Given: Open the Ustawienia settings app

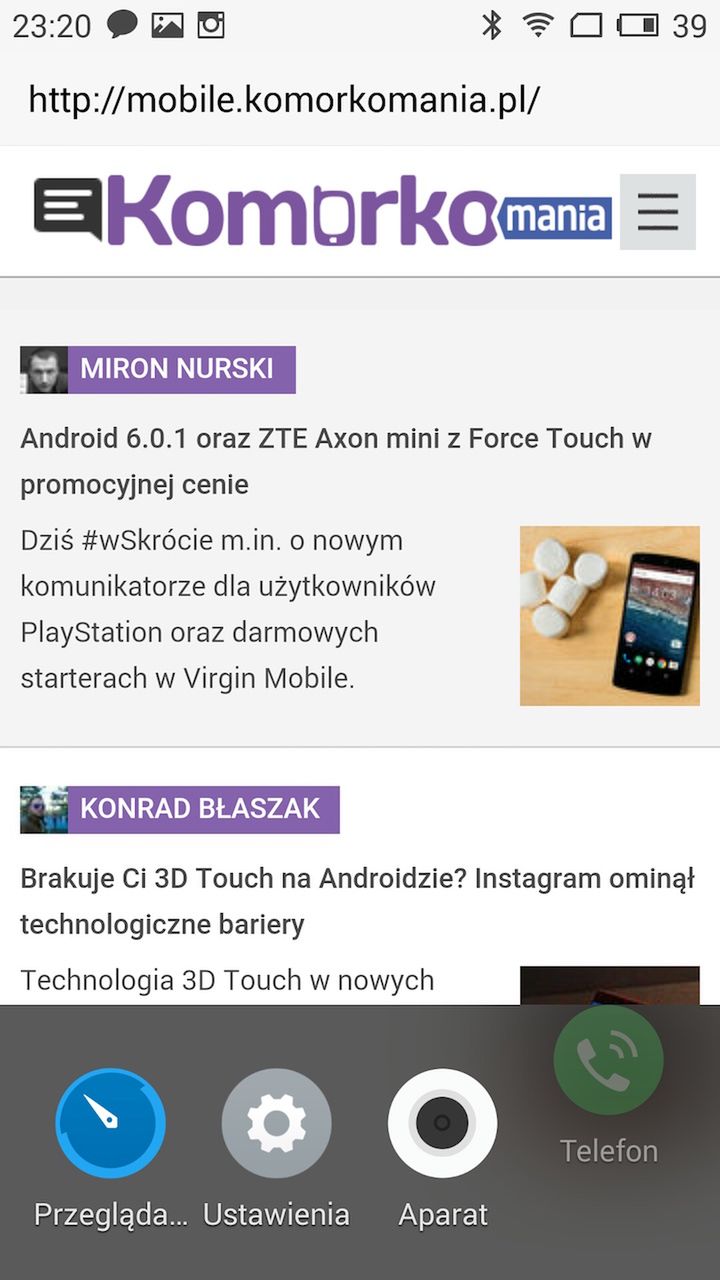Looking at the screenshot, I should pos(276,1124).
